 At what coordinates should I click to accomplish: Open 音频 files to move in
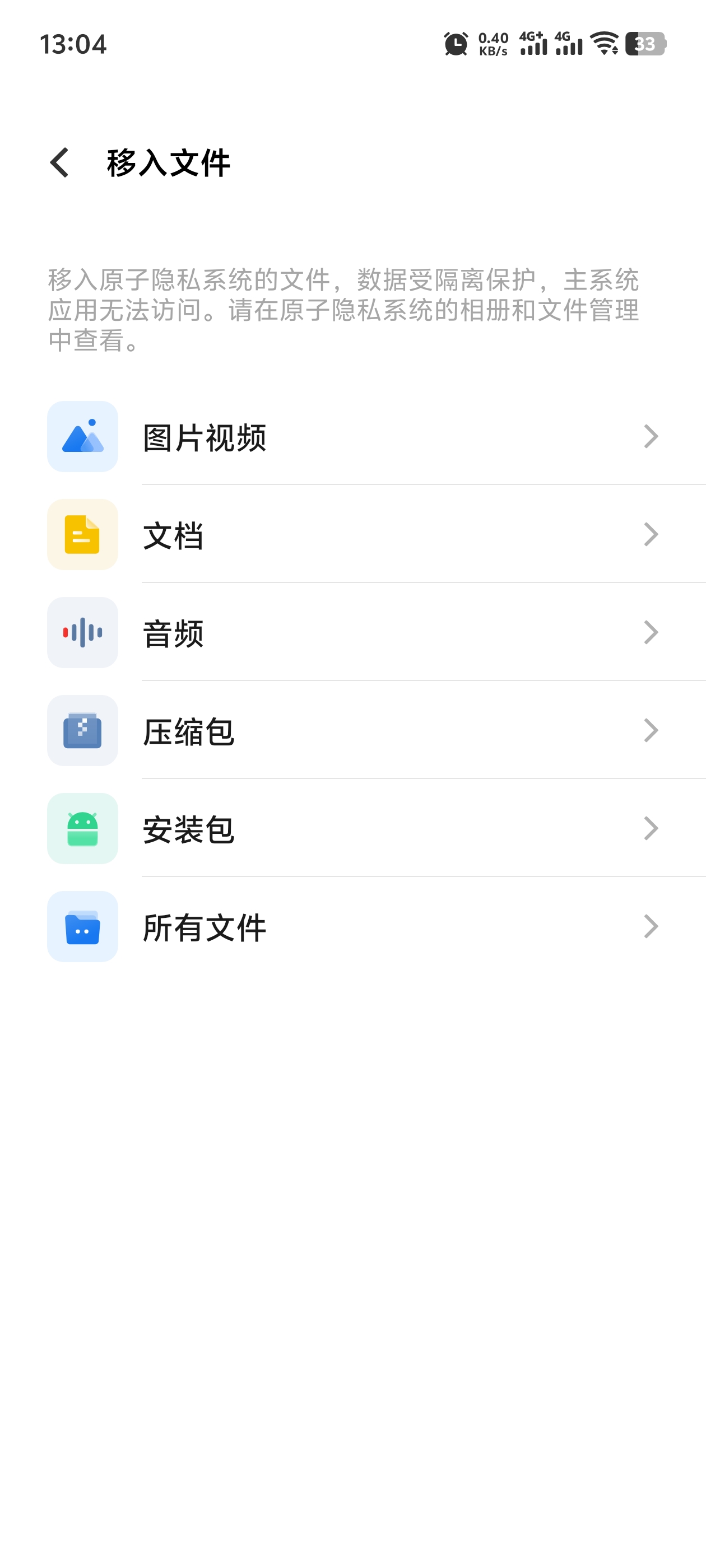pyautogui.click(x=354, y=632)
